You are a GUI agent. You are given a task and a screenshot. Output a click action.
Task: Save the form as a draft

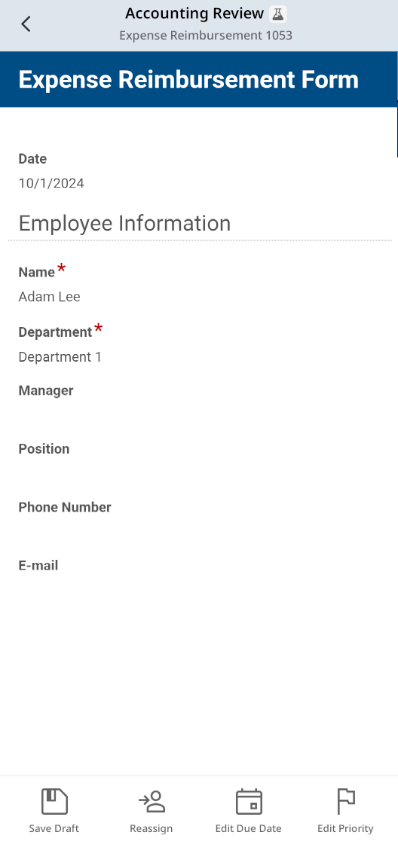tap(54, 811)
